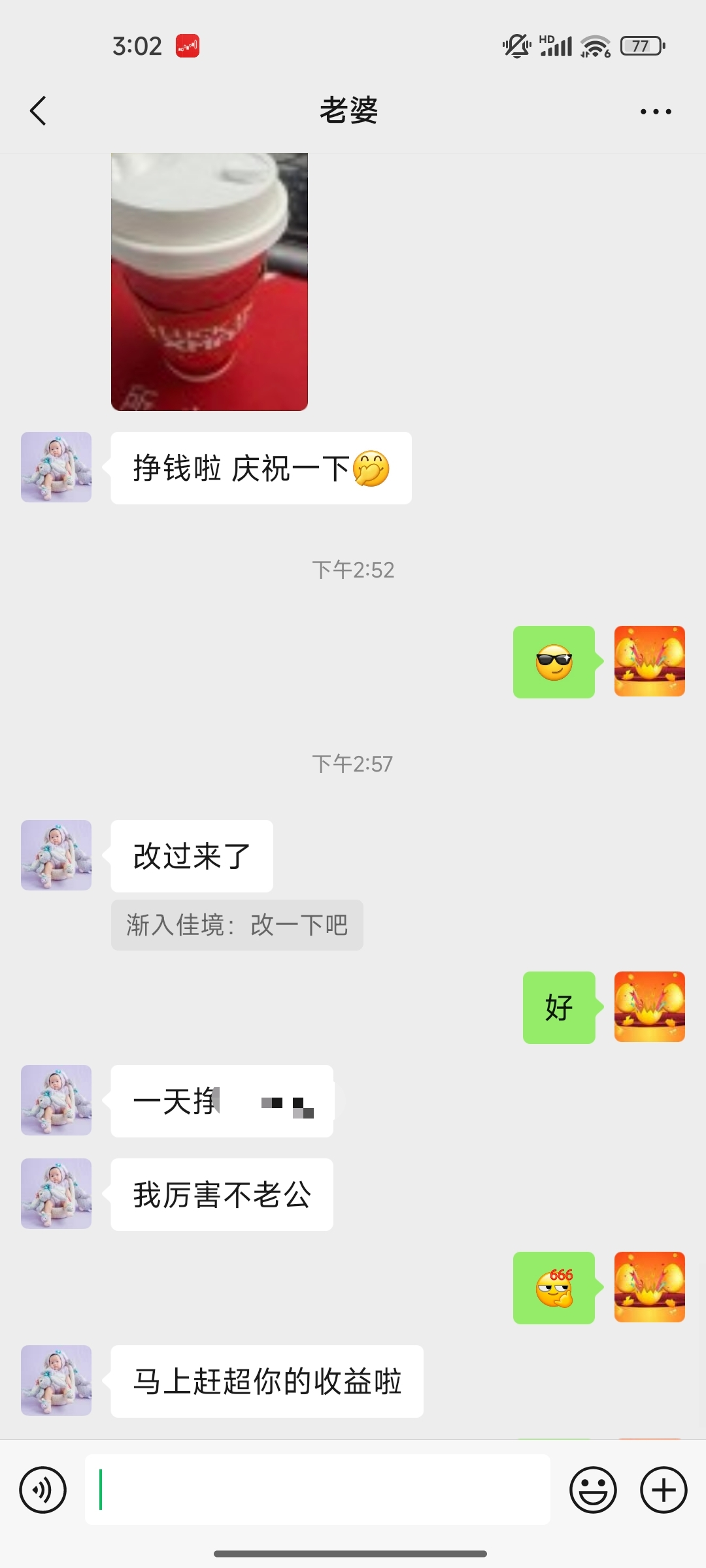Switch to voice message input

(x=43, y=1490)
